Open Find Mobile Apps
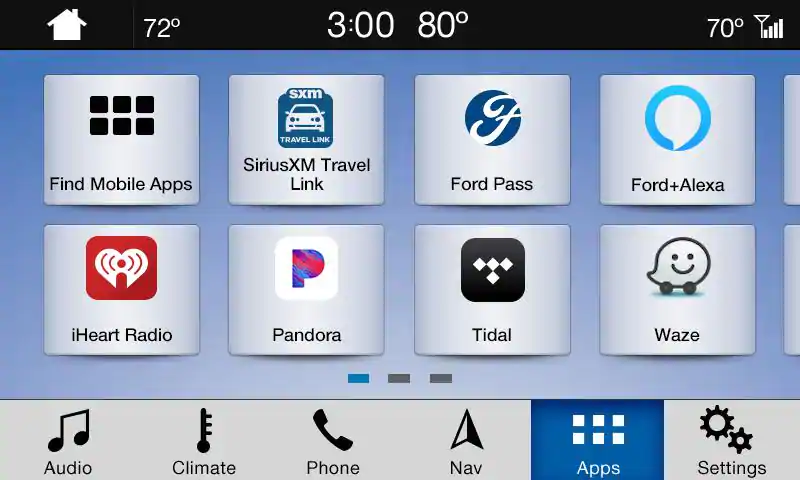This screenshot has width=800, height=480. (x=121, y=139)
